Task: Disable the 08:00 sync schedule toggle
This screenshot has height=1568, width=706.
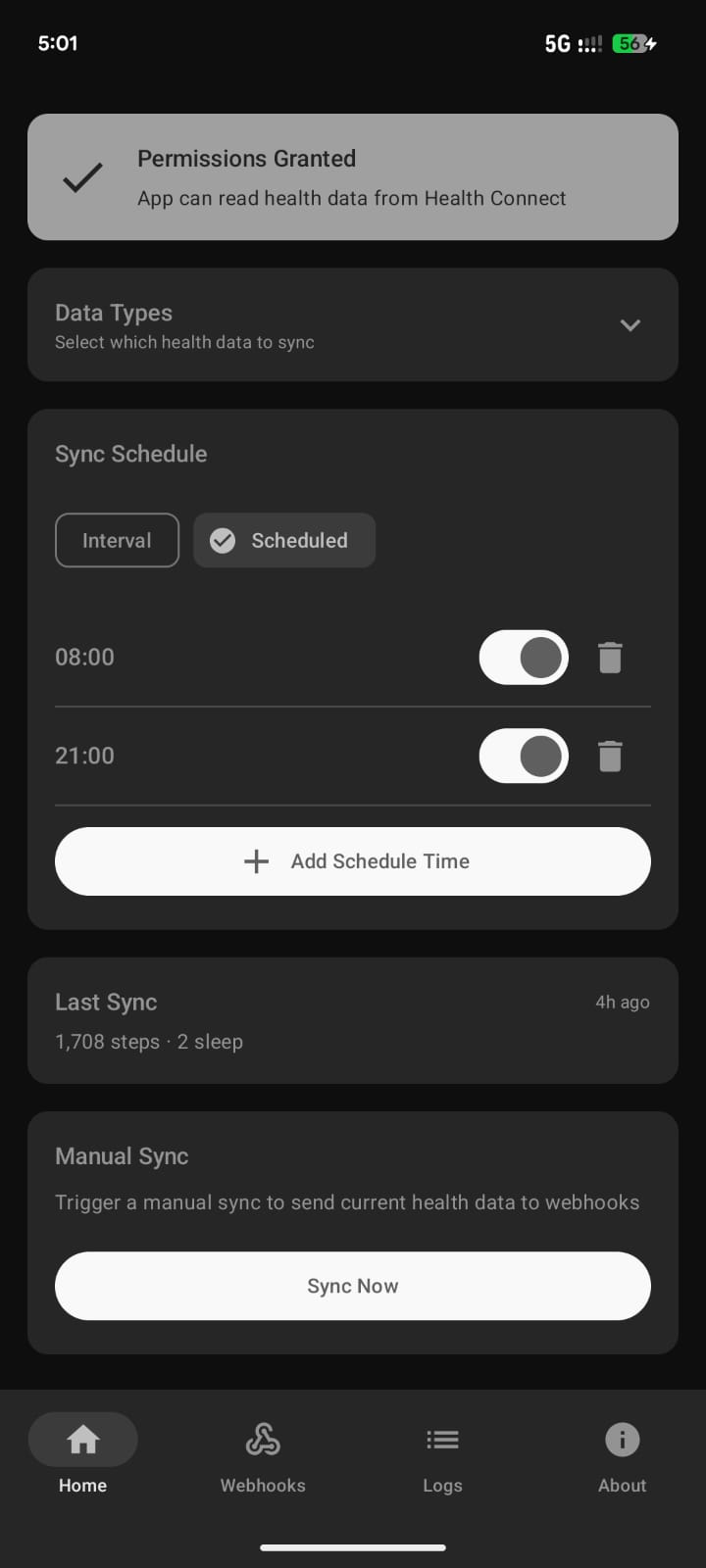Action: pyautogui.click(x=523, y=657)
